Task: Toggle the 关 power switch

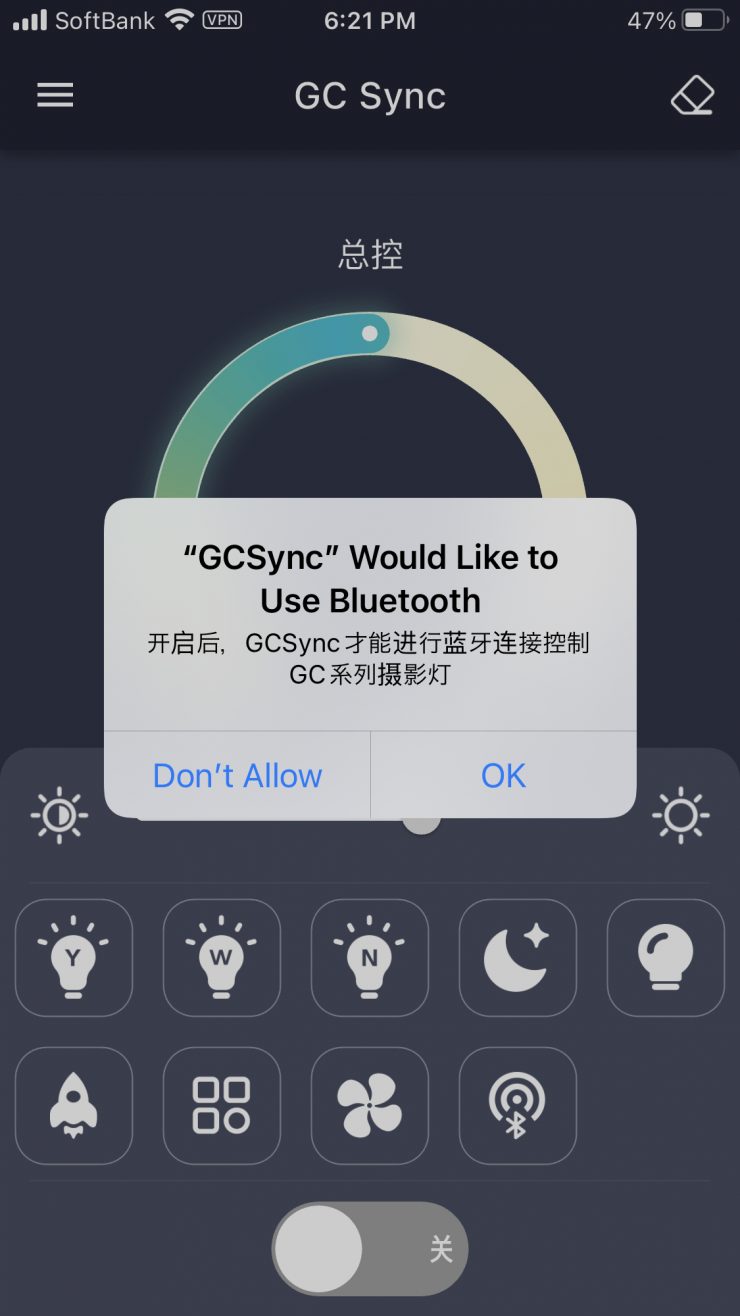Action: pos(370,1249)
